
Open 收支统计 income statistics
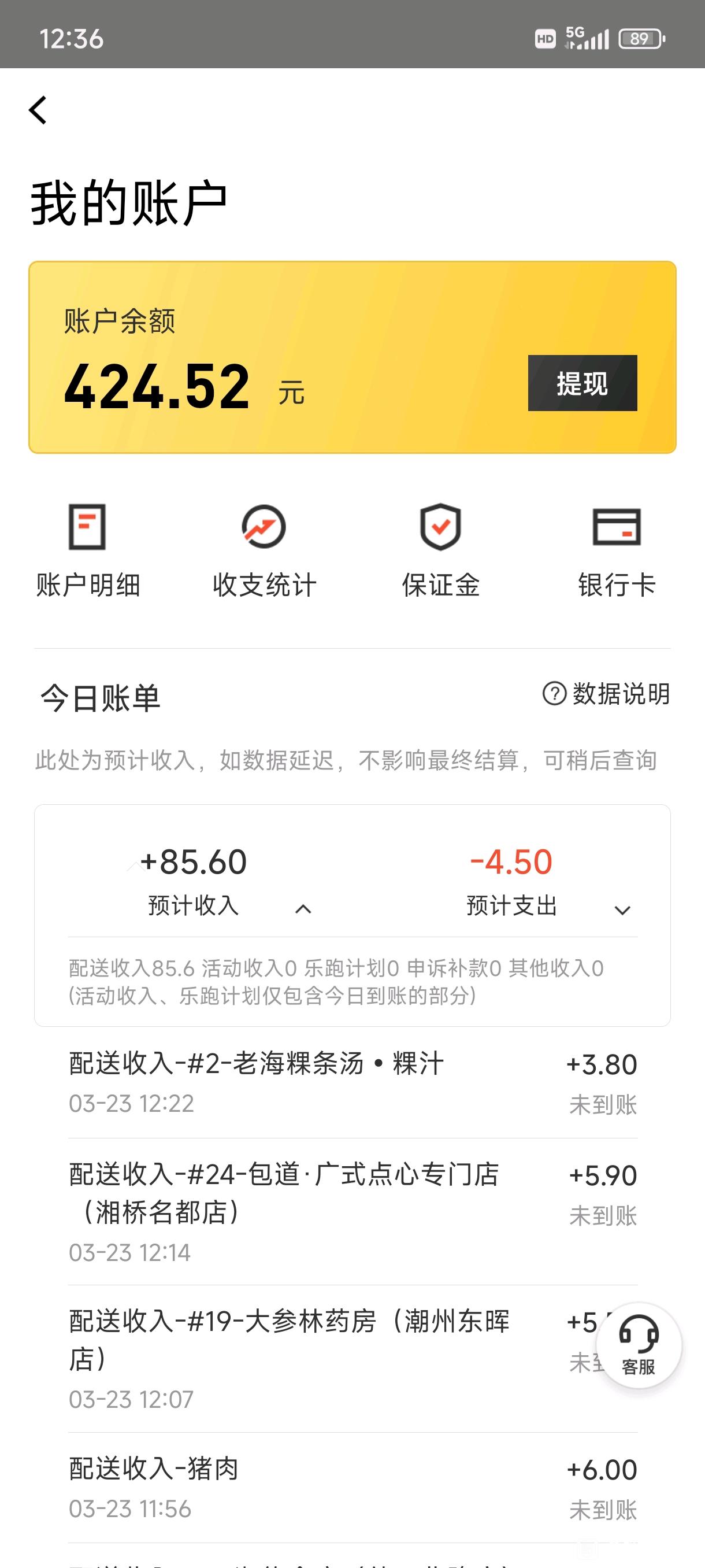click(264, 551)
